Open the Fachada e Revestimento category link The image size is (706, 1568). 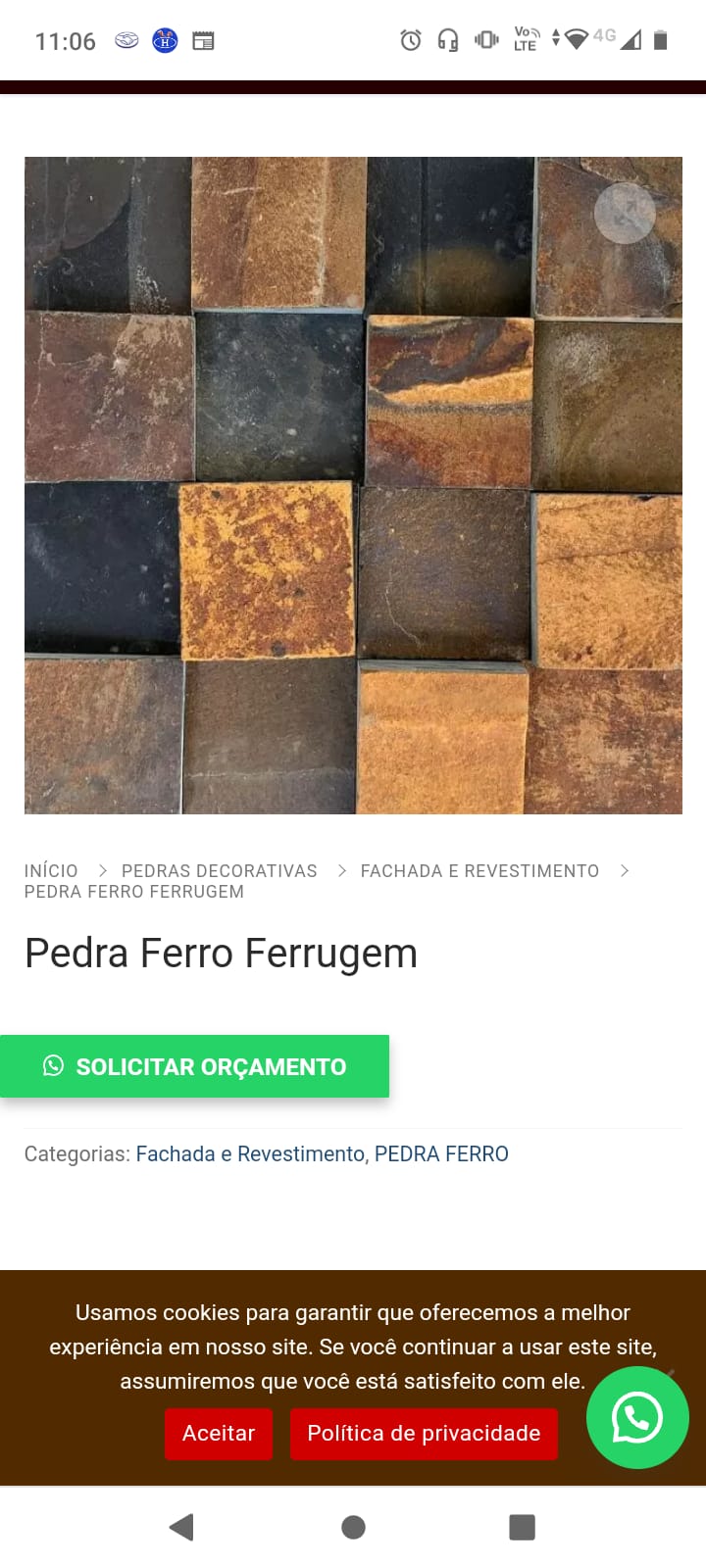[249, 1153]
